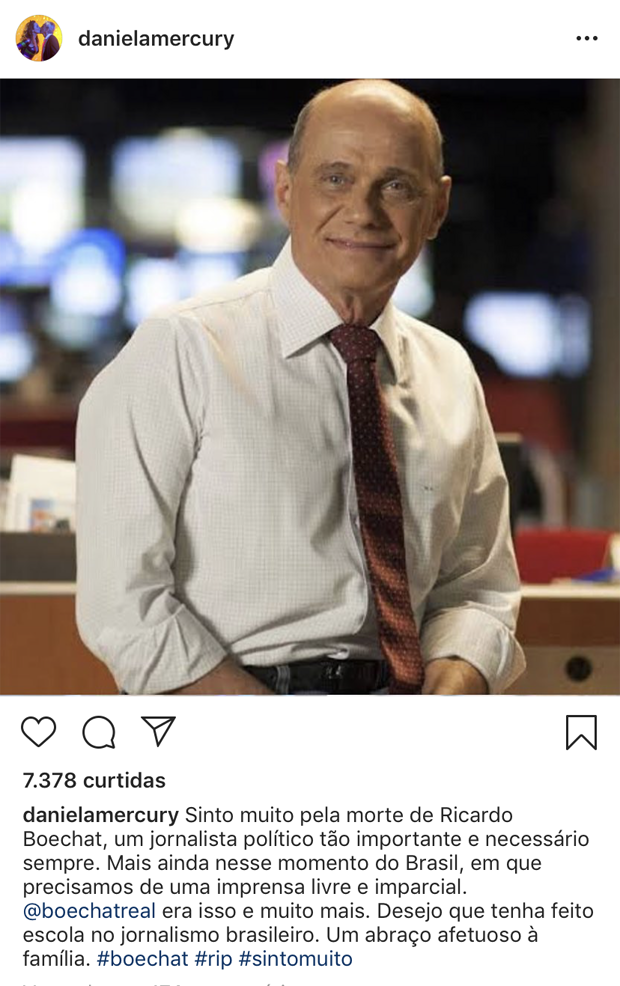
Task: Open danielamercury's profile picture
Action: point(39,38)
